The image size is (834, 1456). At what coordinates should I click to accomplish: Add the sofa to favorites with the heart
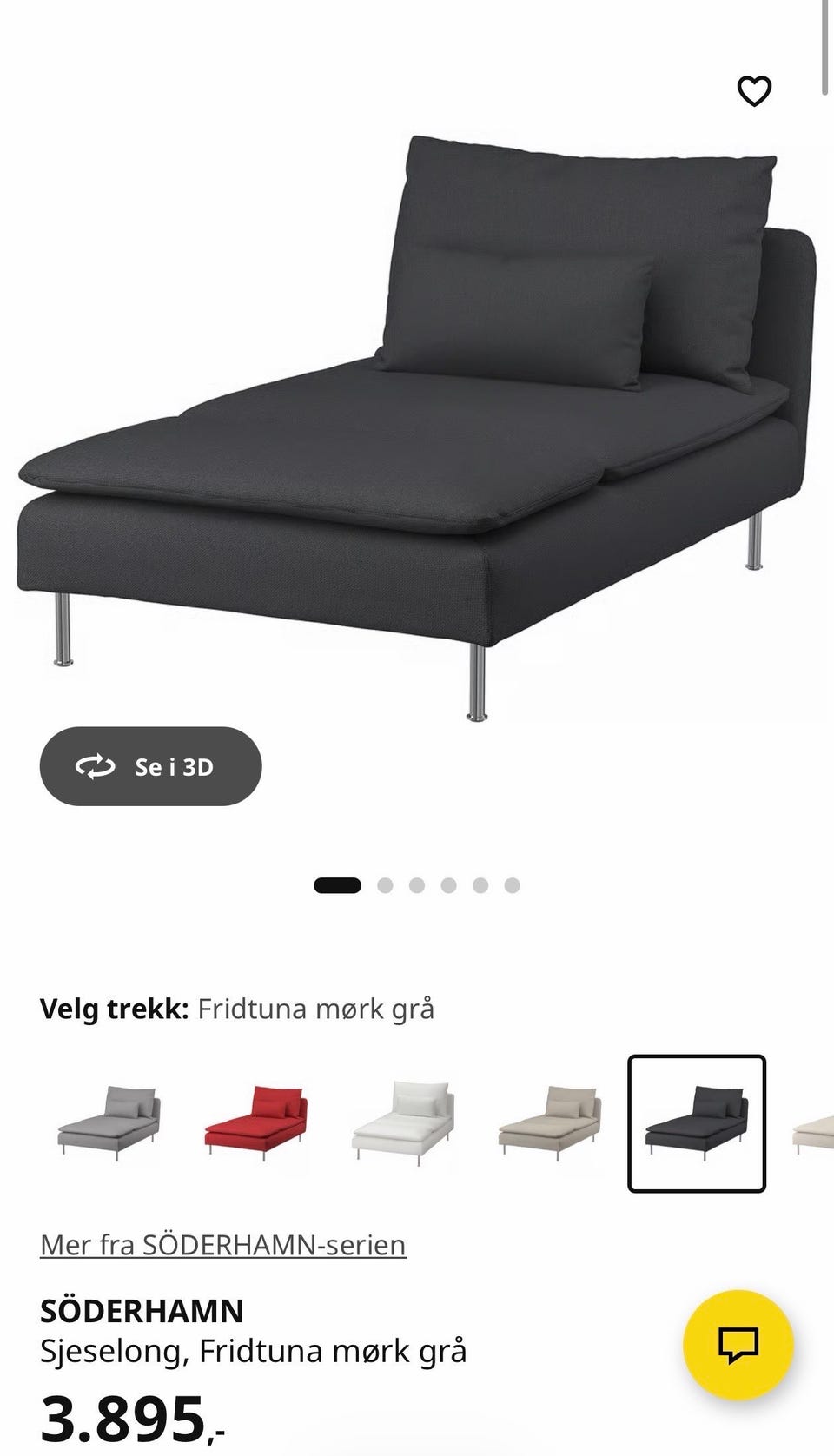tap(754, 90)
